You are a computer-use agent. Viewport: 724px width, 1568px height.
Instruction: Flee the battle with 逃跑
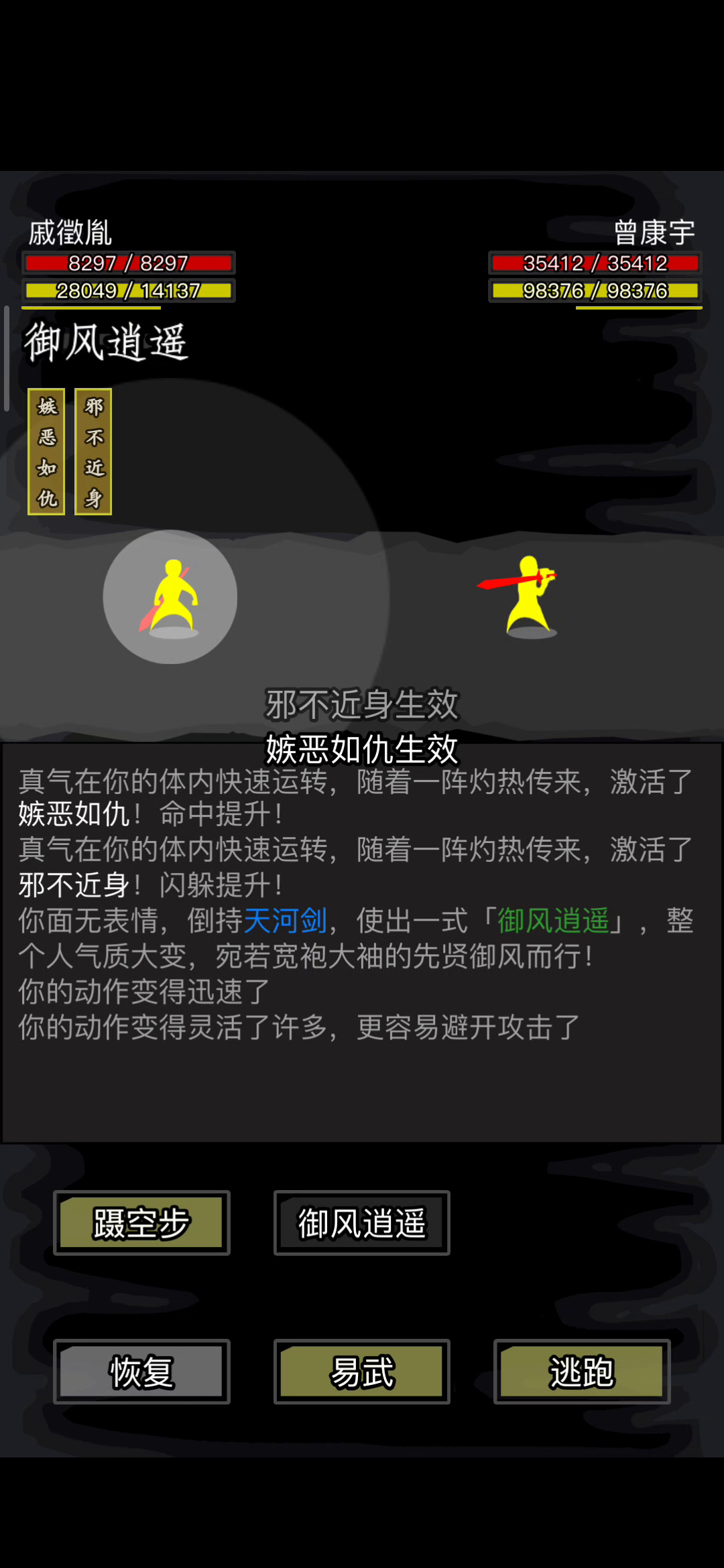click(x=581, y=1372)
